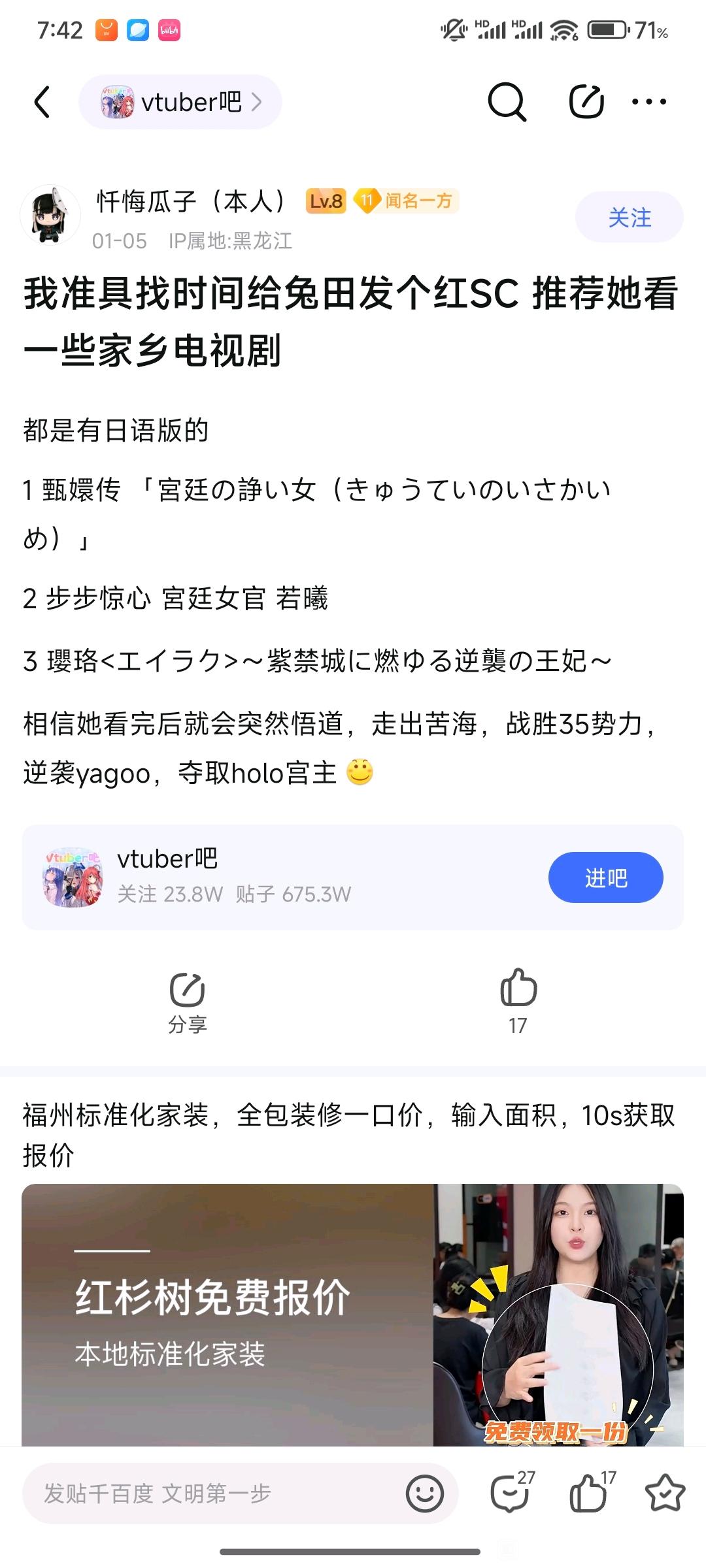This screenshot has width=706, height=1568.
Task: Follow the post author with 关注
Action: tap(629, 218)
